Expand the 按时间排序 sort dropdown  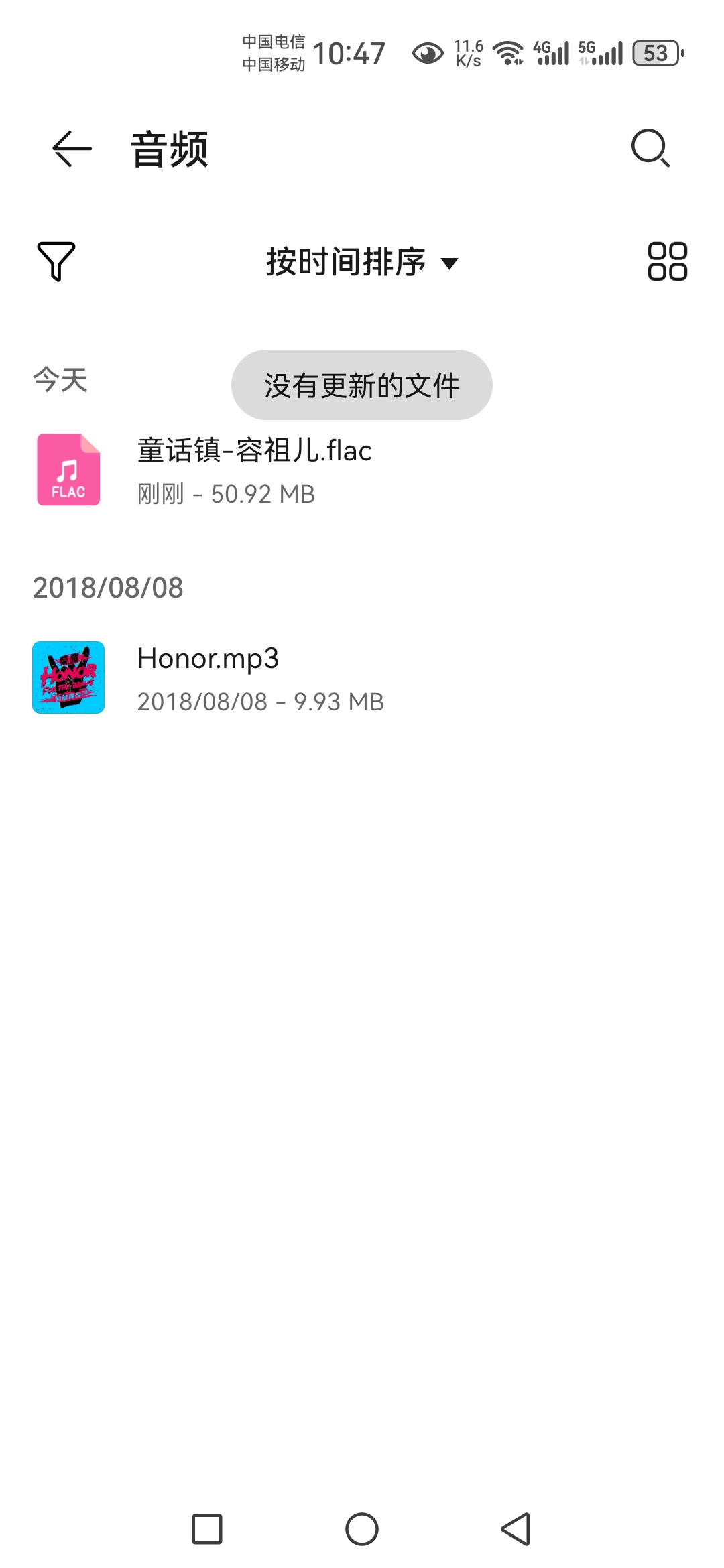(362, 262)
